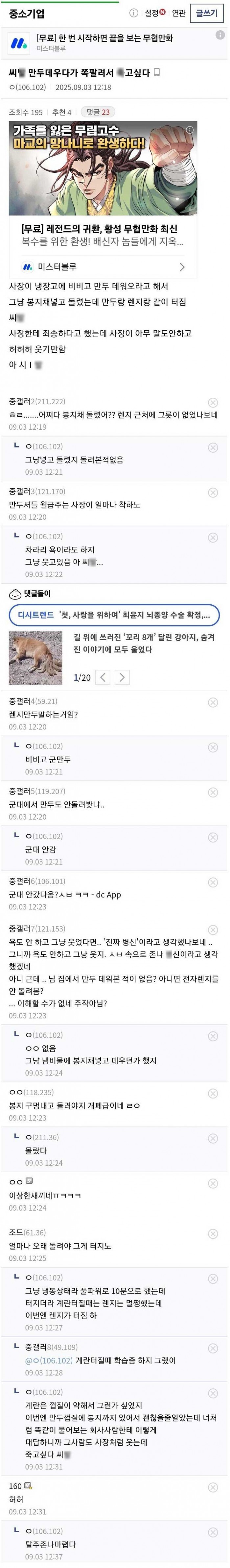Delete comment by 중갤러4(59.21)
Image resolution: width=230 pixels, height=1568 pixels.
(x=213, y=702)
